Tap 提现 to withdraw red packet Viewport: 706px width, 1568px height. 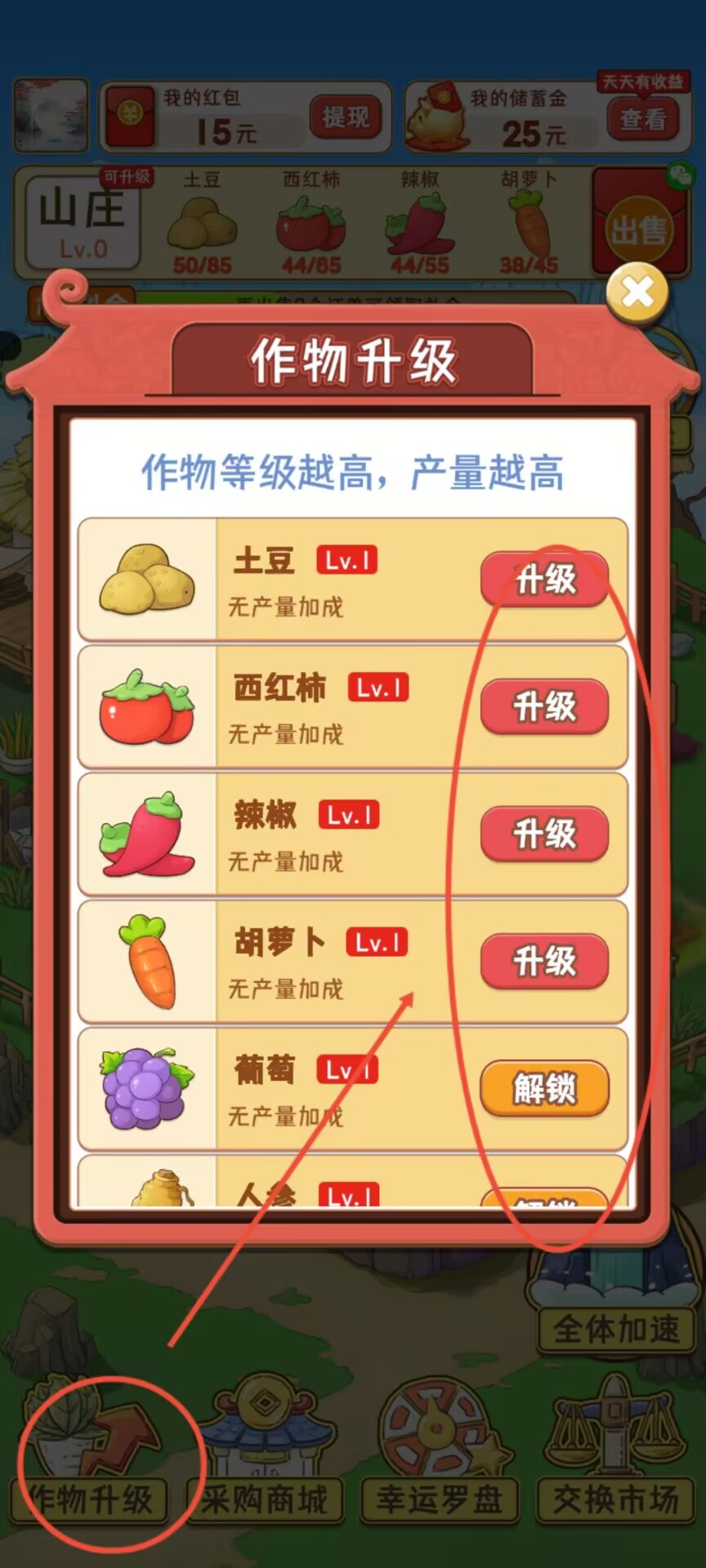(345, 118)
